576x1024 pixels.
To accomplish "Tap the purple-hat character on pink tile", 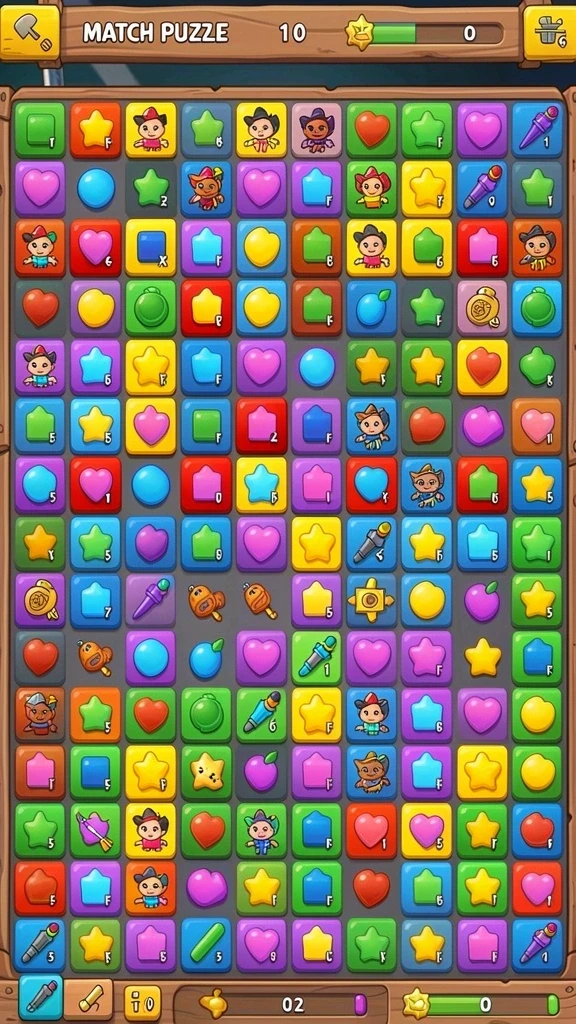I will [x=317, y=129].
